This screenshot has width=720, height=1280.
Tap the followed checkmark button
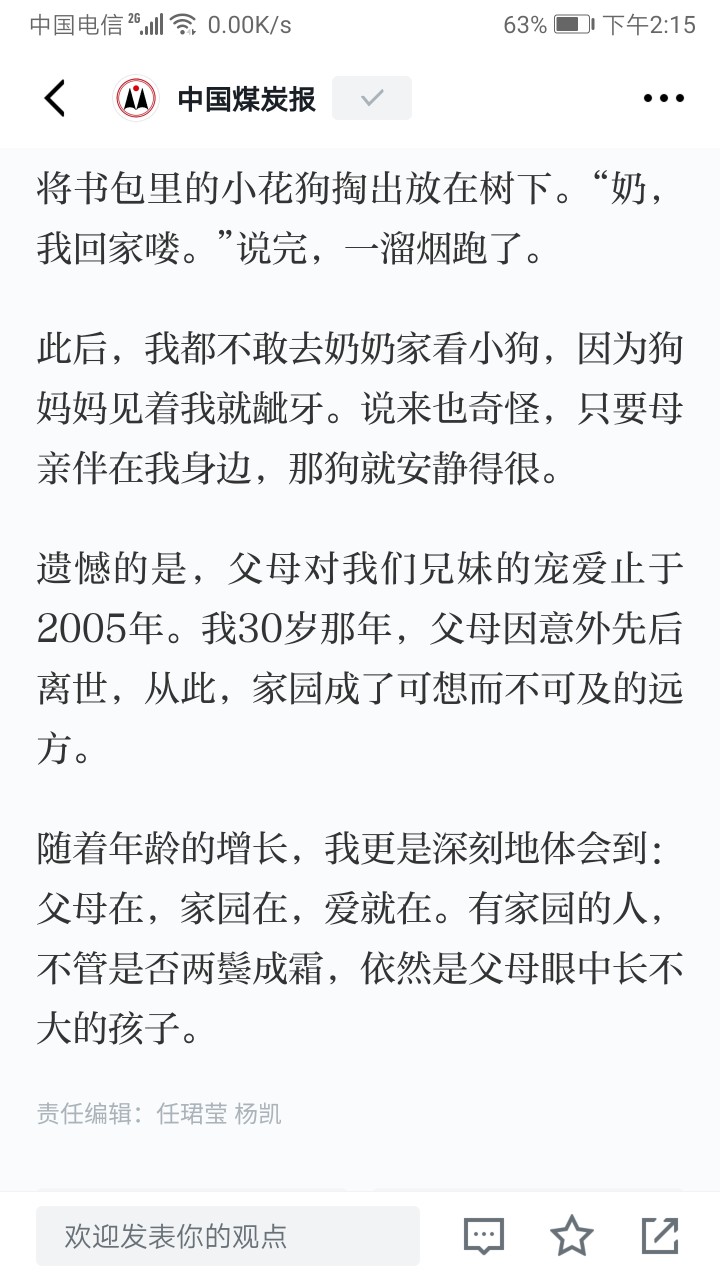tap(372, 98)
